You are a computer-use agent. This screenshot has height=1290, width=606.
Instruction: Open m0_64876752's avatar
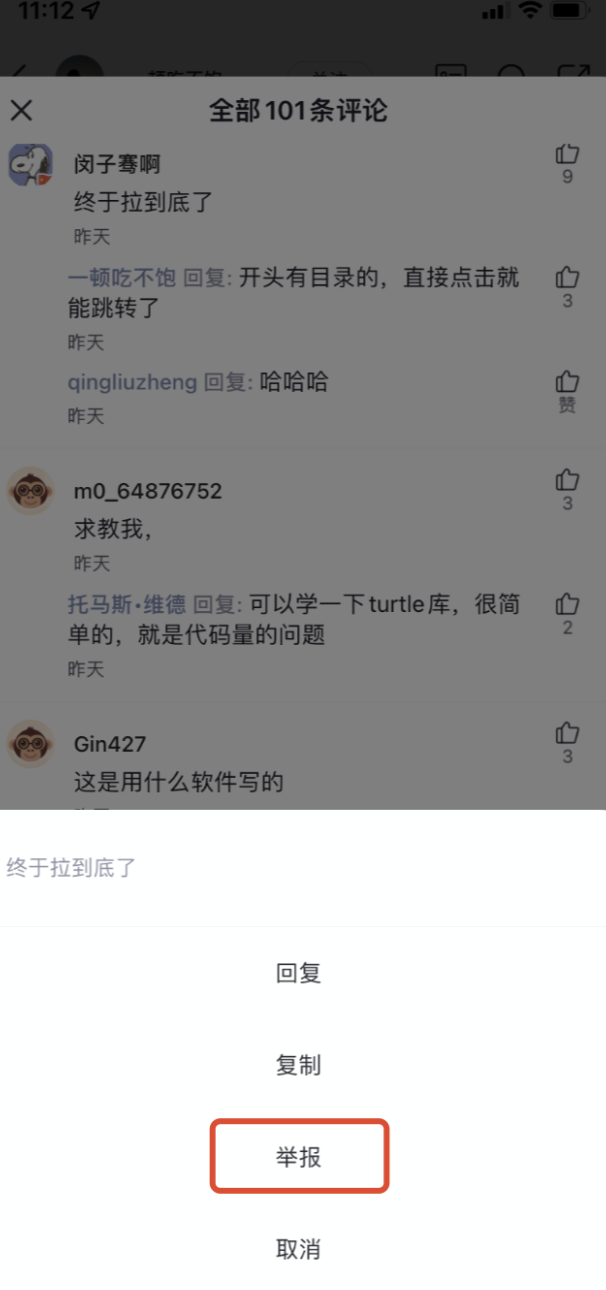pyautogui.click(x=31, y=491)
